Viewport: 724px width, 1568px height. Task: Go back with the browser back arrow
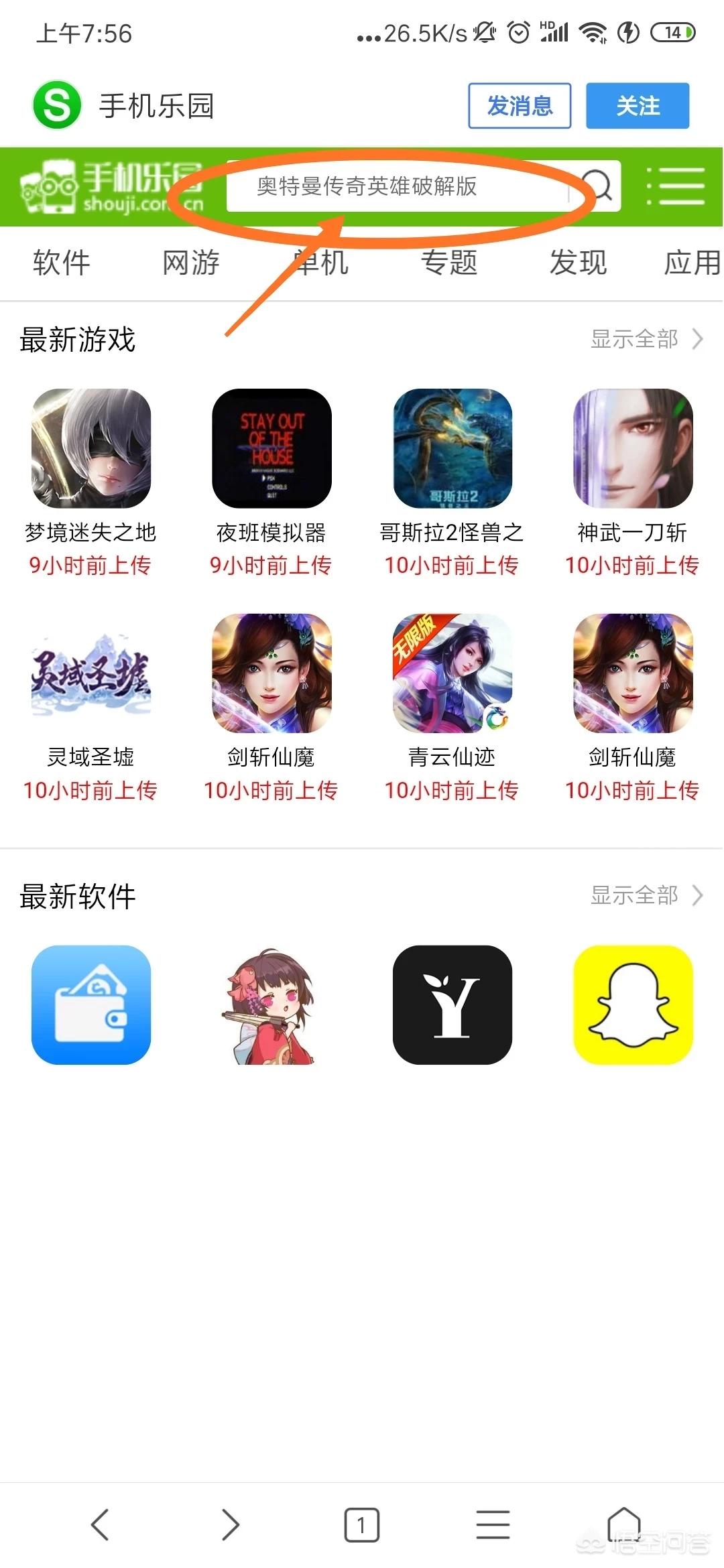100,1525
